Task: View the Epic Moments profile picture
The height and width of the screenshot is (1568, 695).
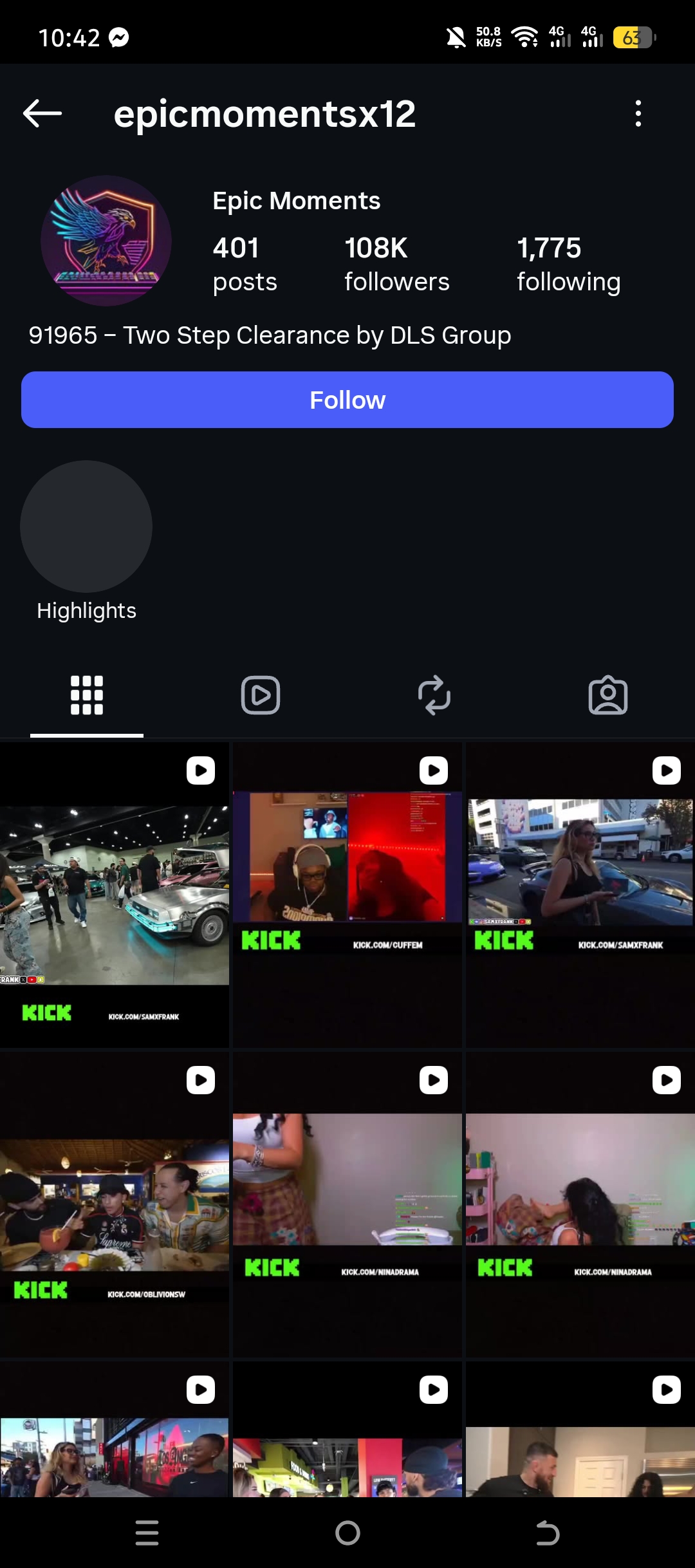Action: point(106,241)
